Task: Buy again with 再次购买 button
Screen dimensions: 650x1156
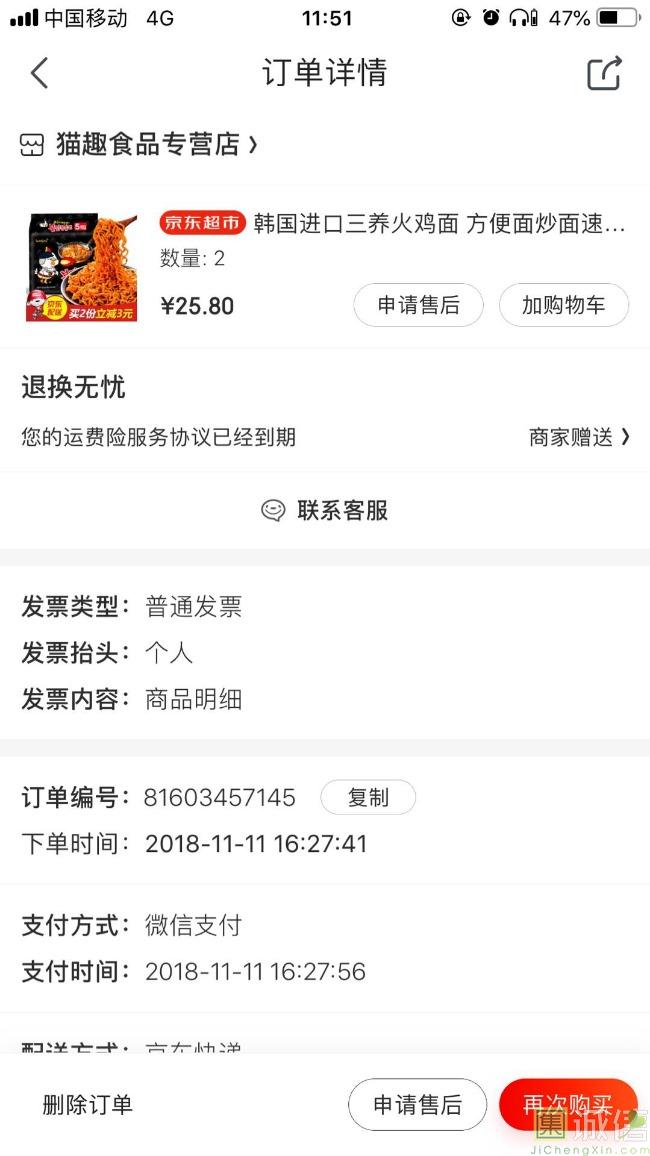Action: click(567, 1104)
